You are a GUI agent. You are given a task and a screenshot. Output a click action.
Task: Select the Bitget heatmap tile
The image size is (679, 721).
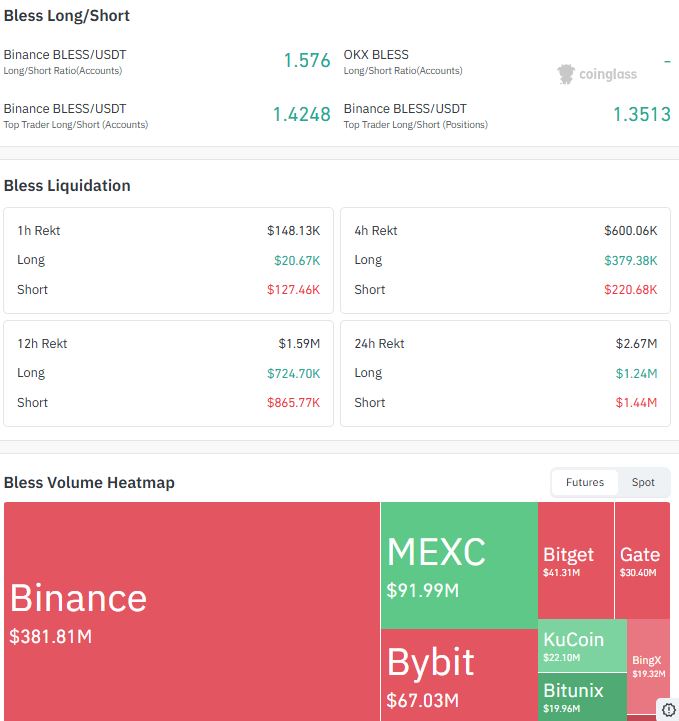576,560
